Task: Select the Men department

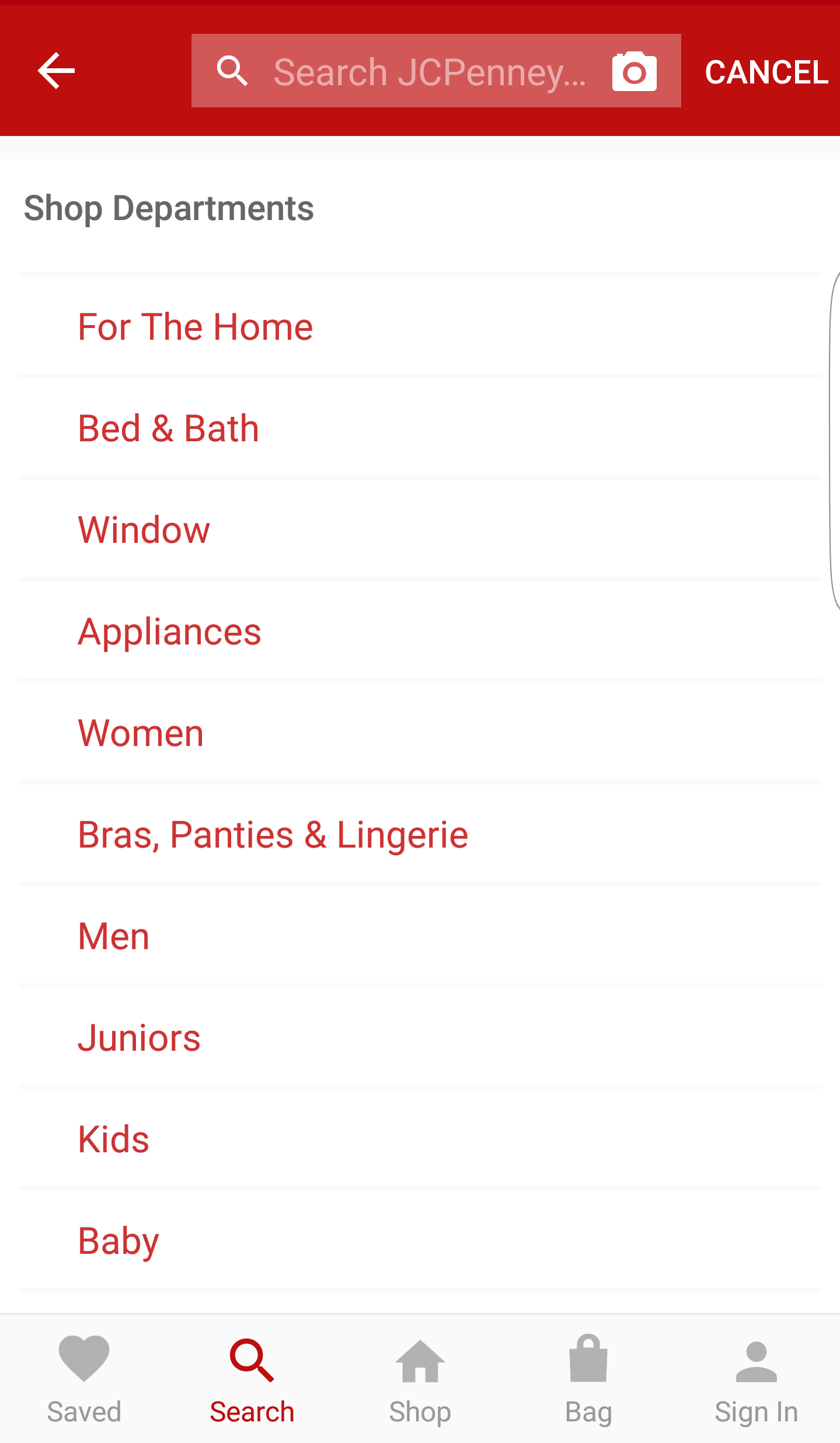Action: 114,936
